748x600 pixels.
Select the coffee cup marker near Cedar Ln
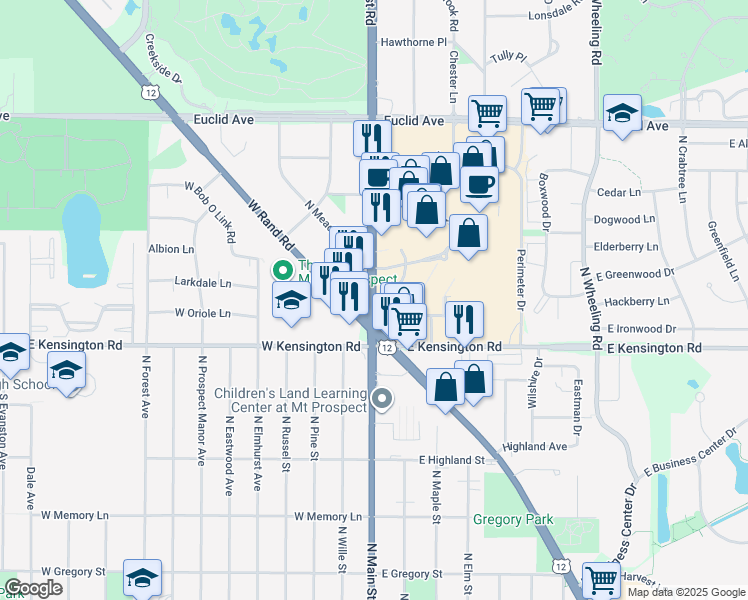pos(478,185)
